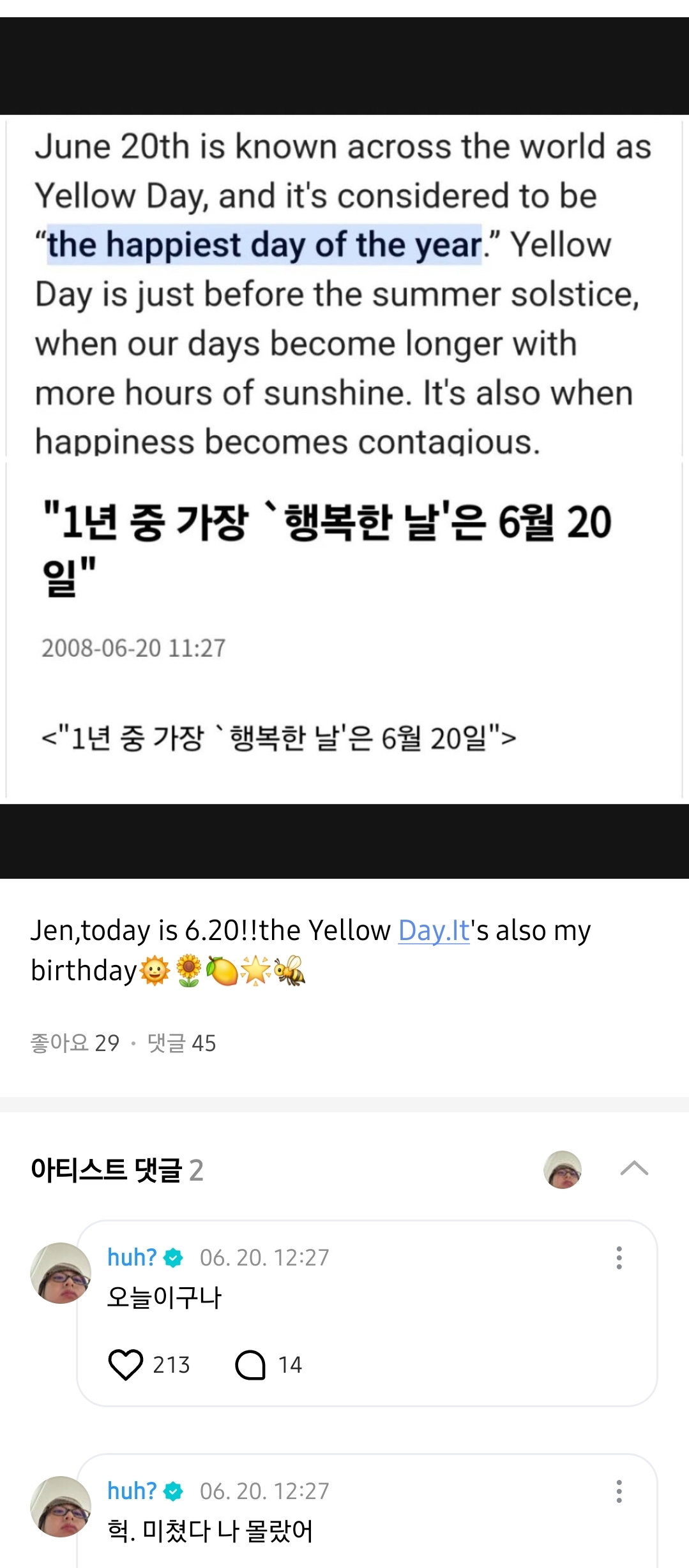Image resolution: width=689 pixels, height=1568 pixels.
Task: View huh? profile from the 오늘이구나 comment
Action: coord(61,1273)
